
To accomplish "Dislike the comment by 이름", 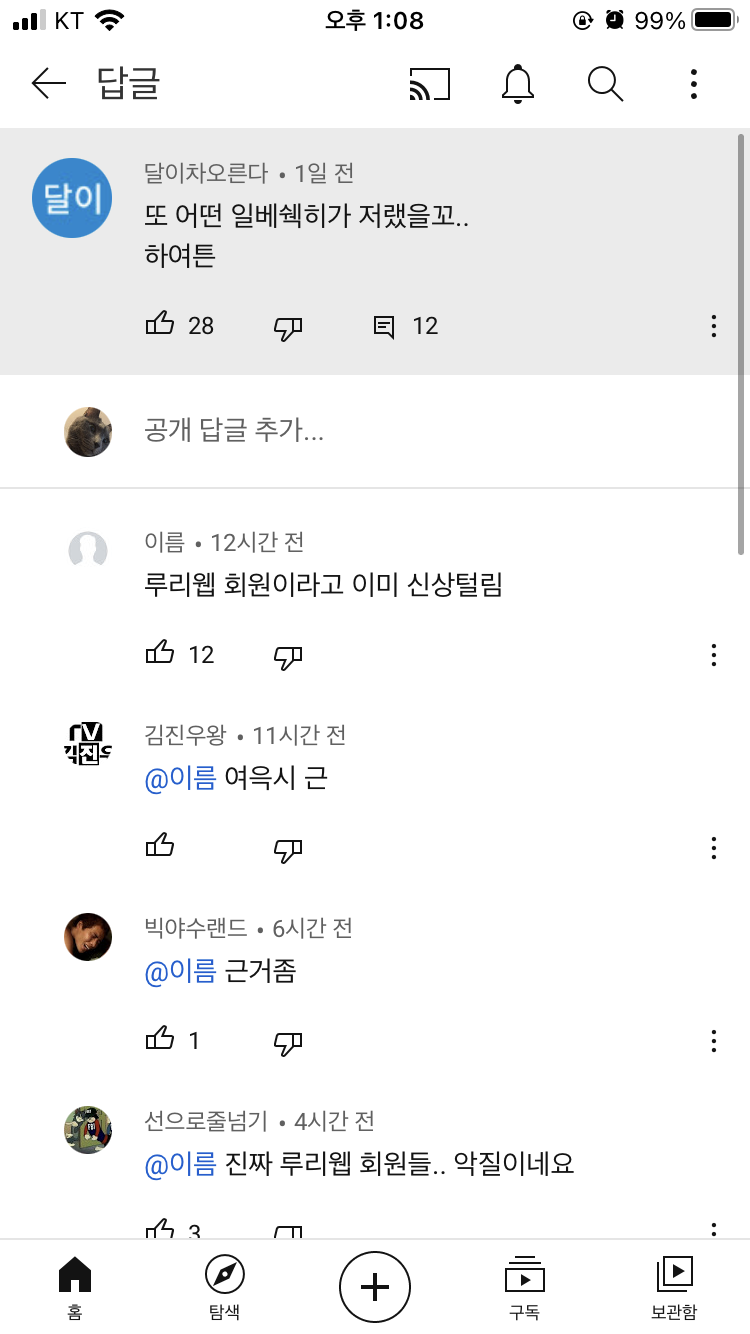I will 287,655.
